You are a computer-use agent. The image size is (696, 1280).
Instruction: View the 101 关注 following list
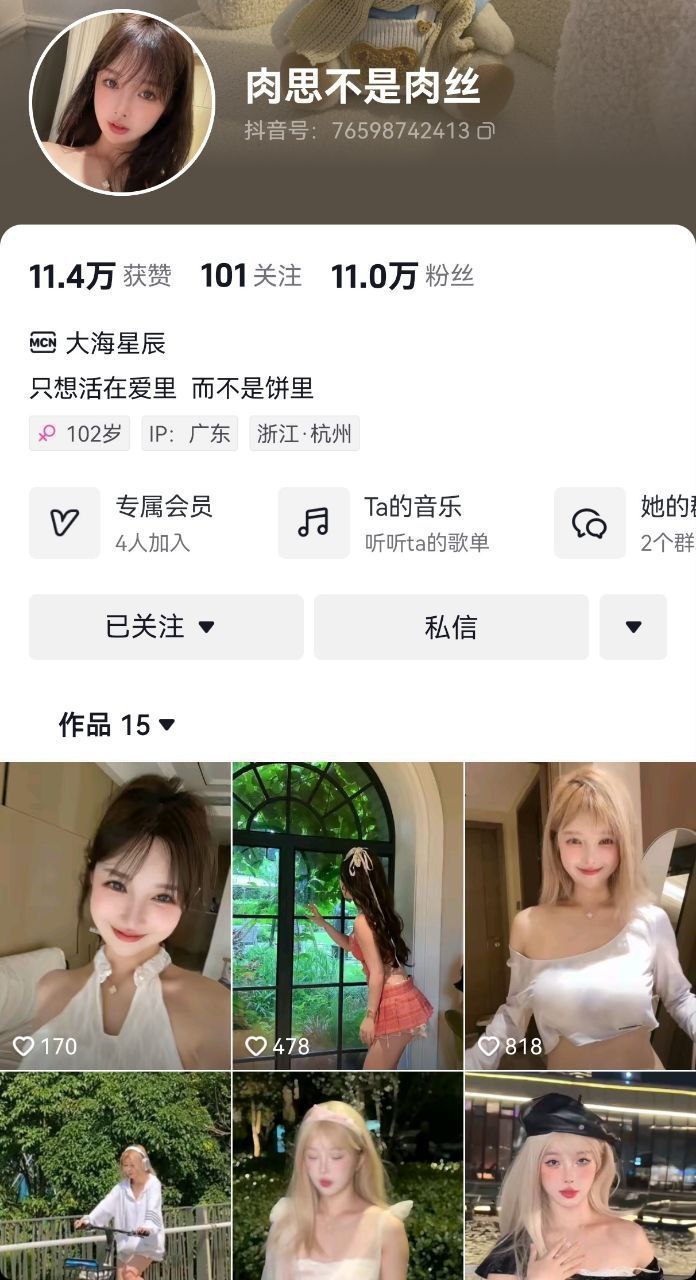[251, 276]
